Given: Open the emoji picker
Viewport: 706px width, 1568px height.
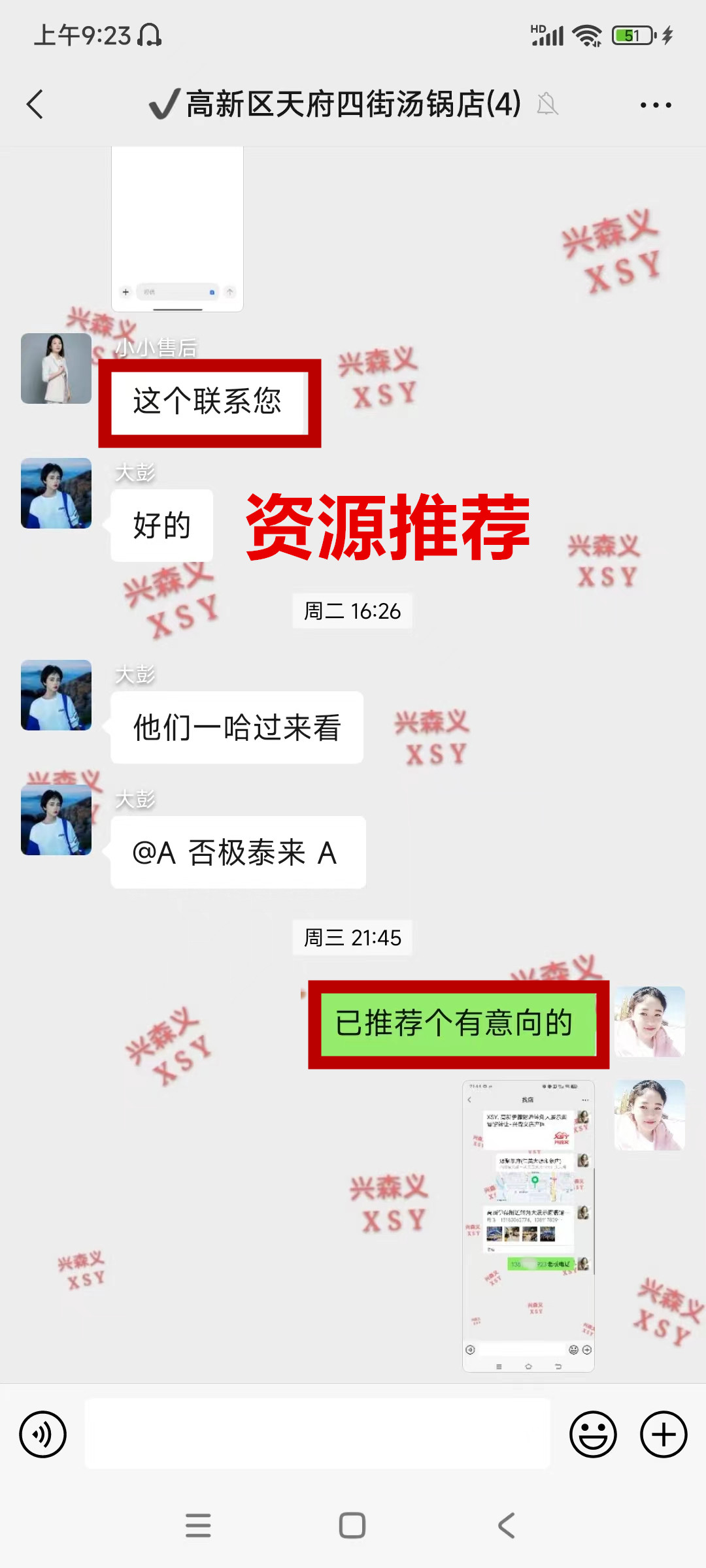Looking at the screenshot, I should pyautogui.click(x=593, y=1435).
